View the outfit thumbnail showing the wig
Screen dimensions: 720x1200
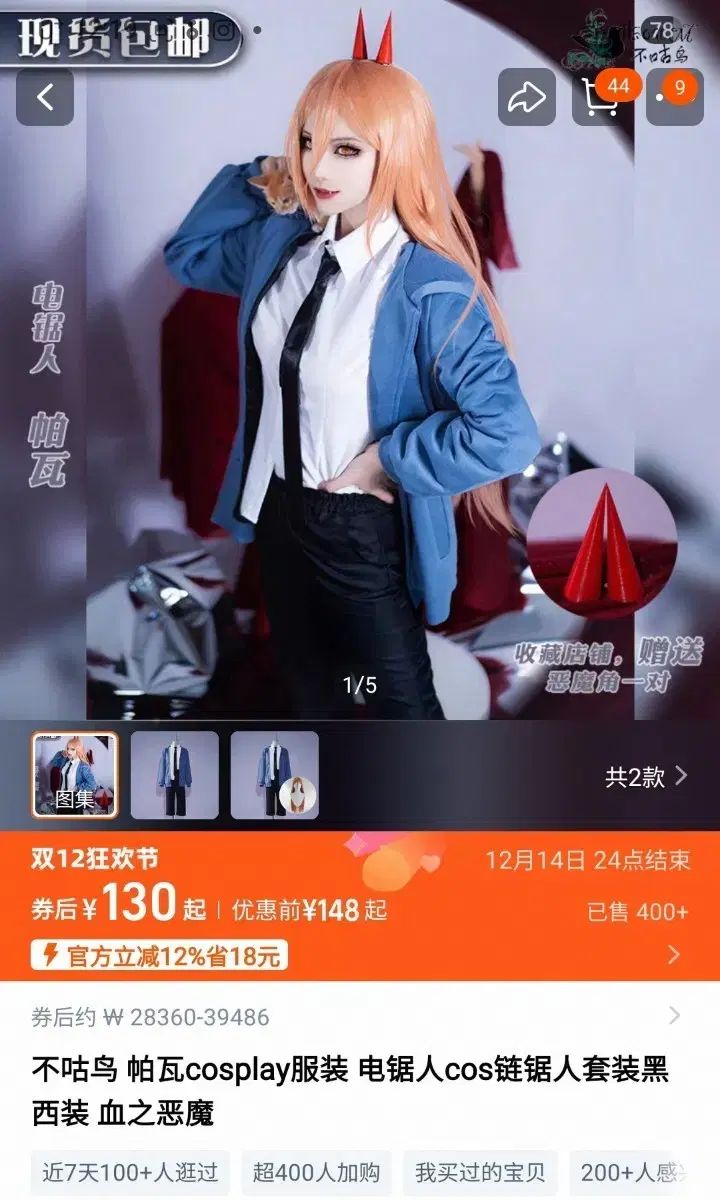click(275, 775)
